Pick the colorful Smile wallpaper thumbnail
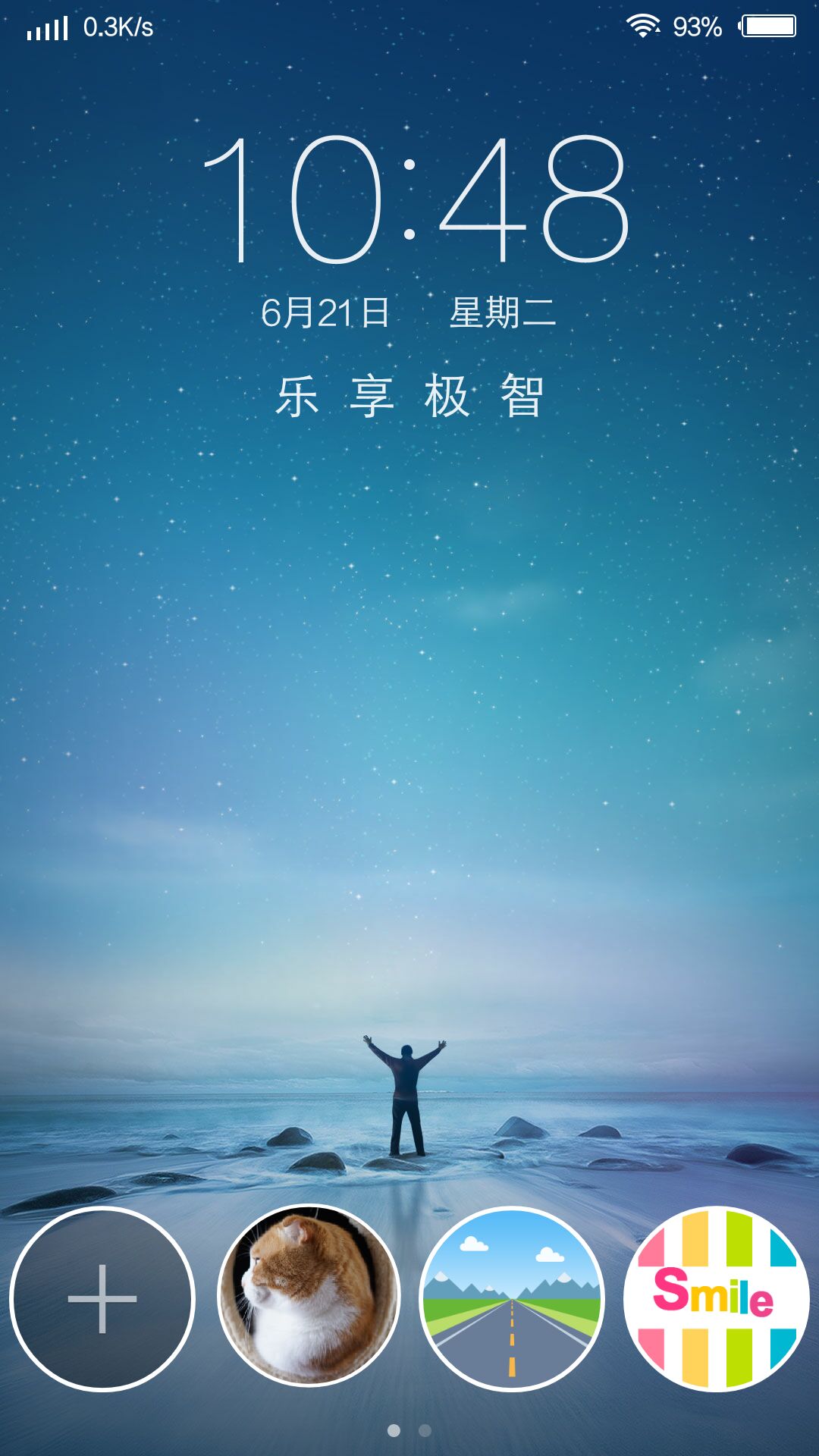The height and width of the screenshot is (1456, 819). [717, 1299]
